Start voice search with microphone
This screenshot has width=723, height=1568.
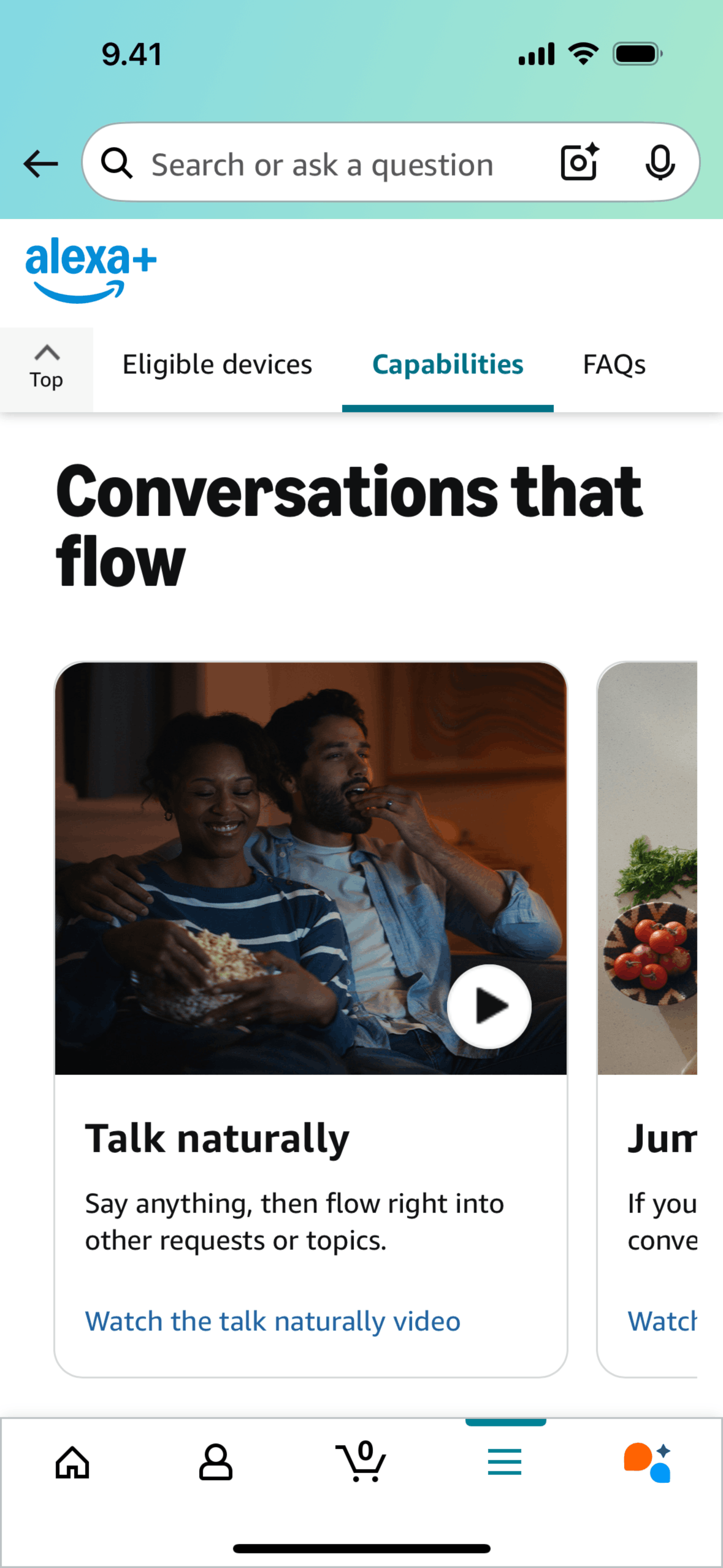660,163
